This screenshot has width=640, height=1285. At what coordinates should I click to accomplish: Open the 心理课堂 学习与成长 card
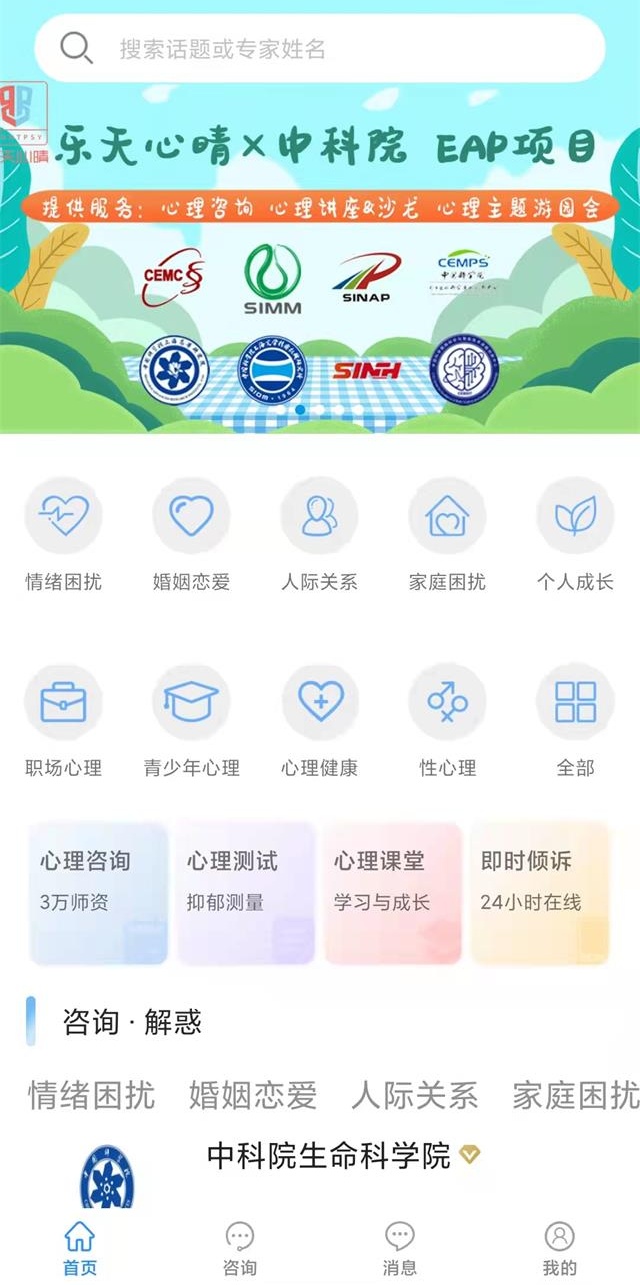[x=392, y=893]
